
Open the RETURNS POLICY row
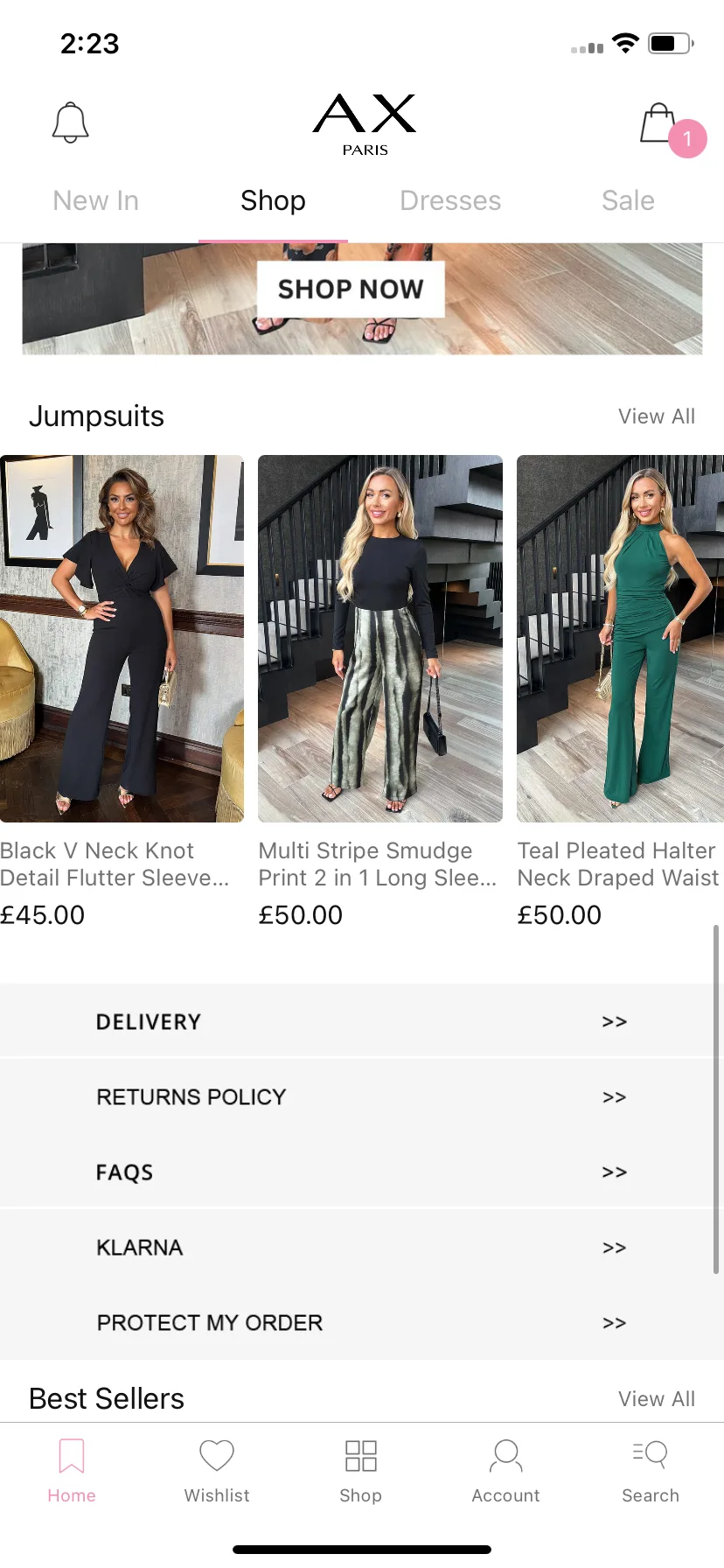pos(362,1096)
